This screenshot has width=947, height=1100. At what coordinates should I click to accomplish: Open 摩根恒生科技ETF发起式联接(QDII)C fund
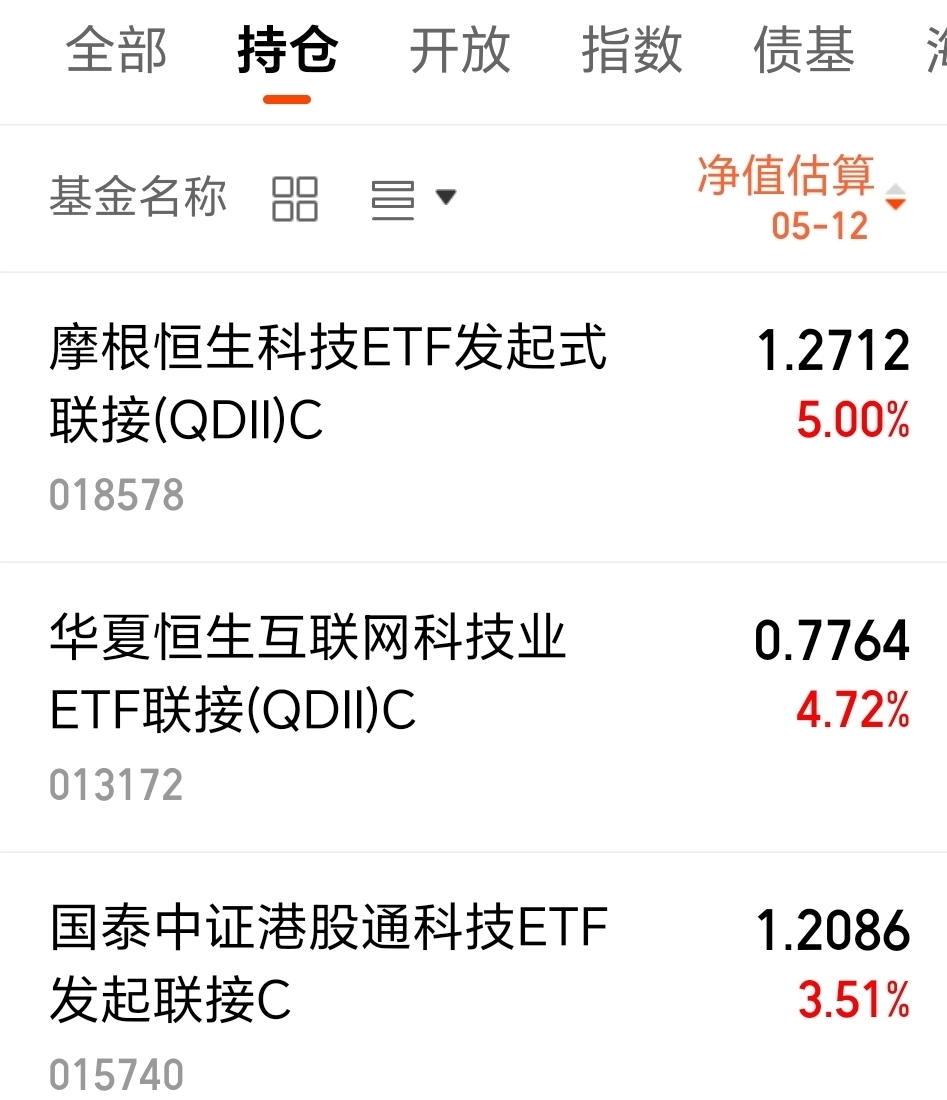328,386
